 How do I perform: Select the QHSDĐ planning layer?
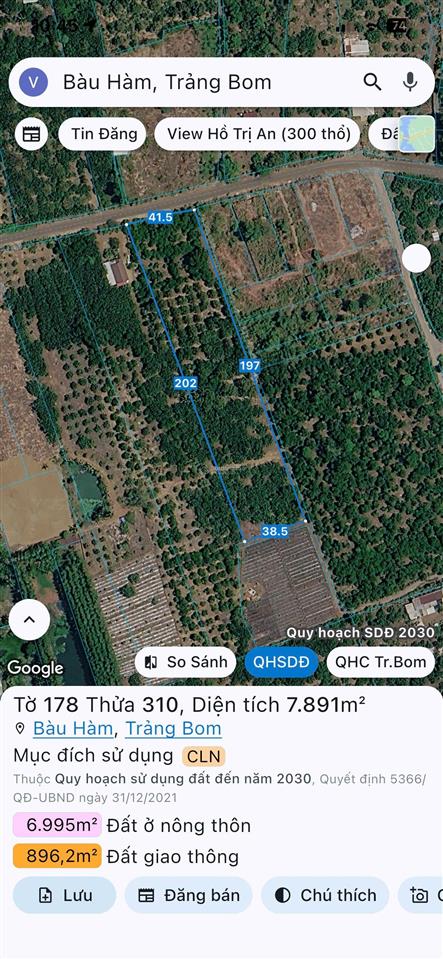click(281, 662)
